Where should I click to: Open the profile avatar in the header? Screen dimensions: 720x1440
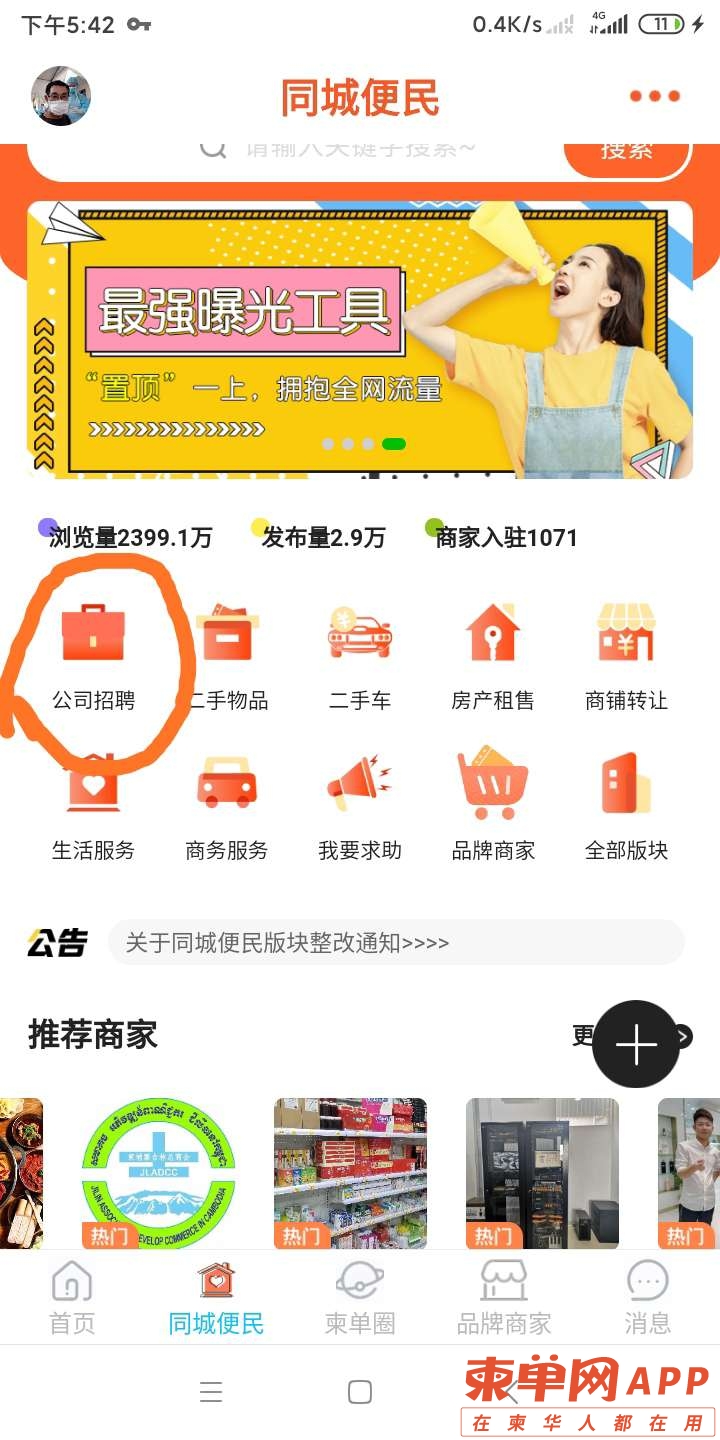click(61, 97)
